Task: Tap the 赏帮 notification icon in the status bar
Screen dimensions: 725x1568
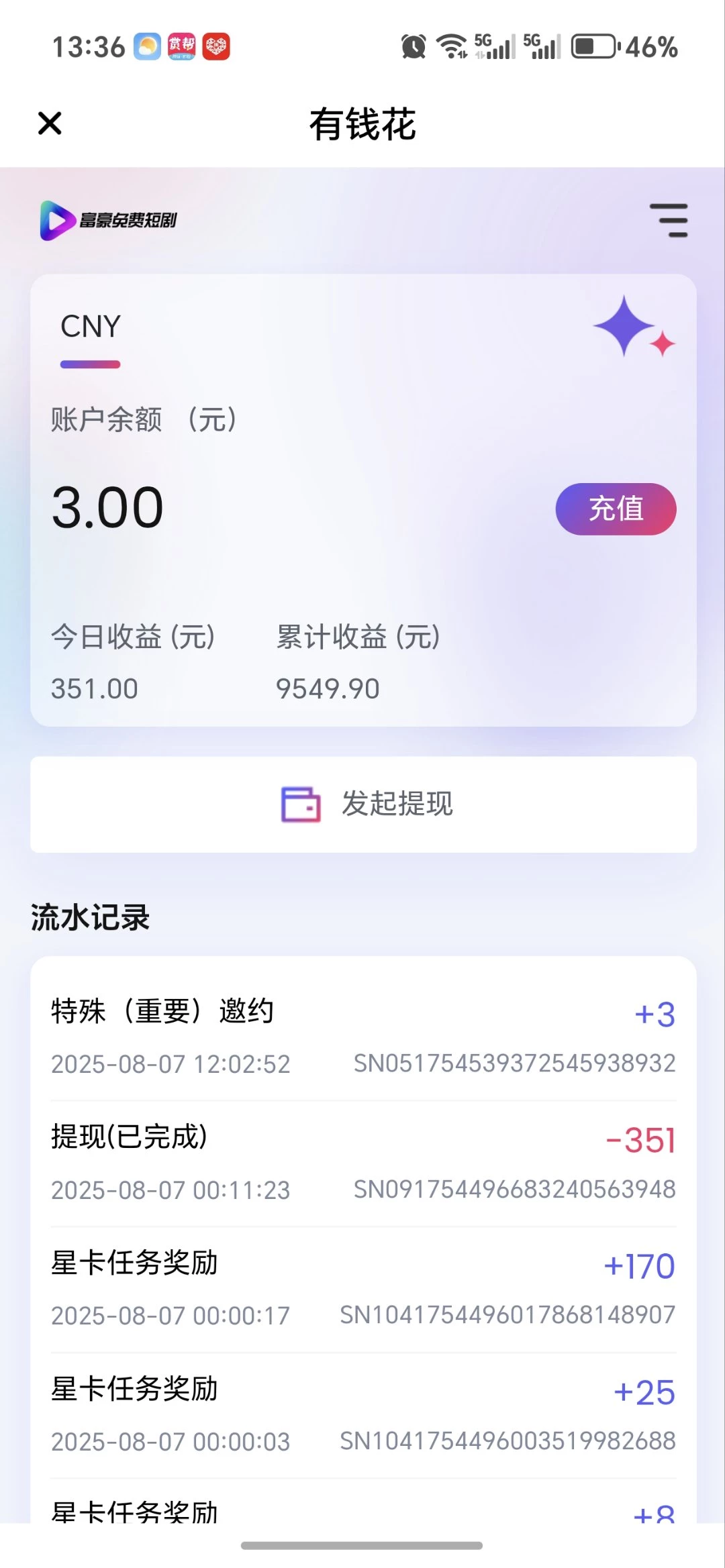Action: (181, 48)
